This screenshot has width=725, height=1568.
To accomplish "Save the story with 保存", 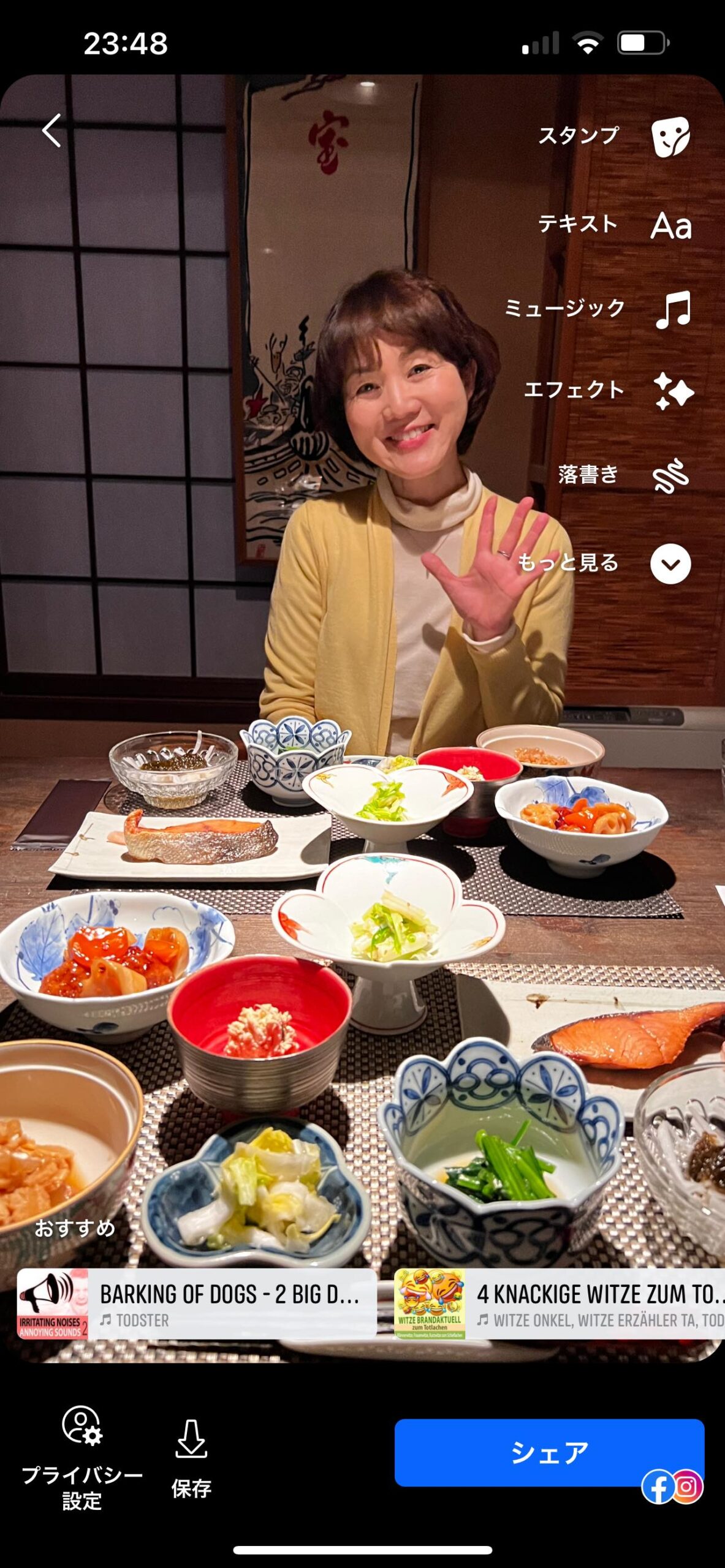I will (x=191, y=1458).
